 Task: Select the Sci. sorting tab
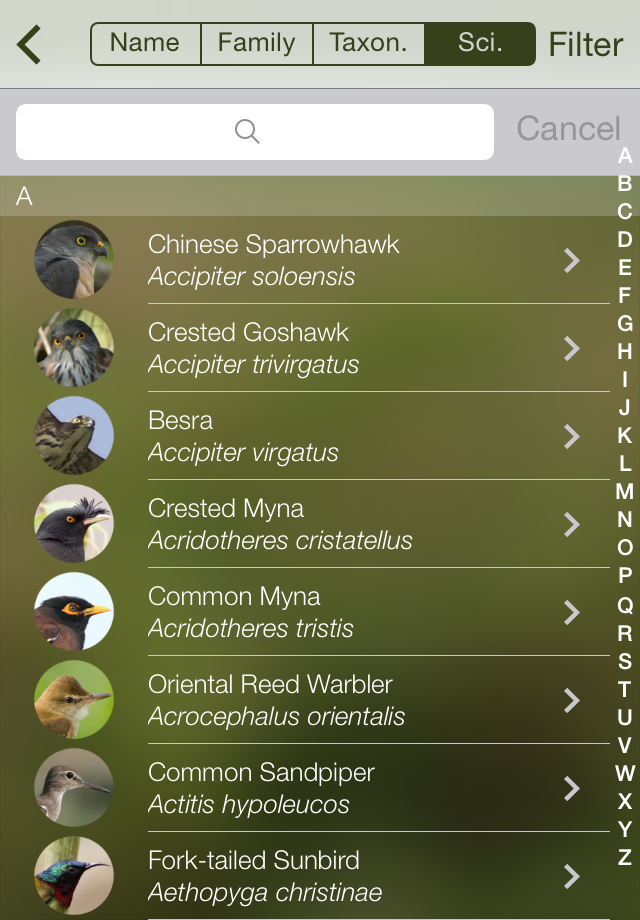click(480, 44)
